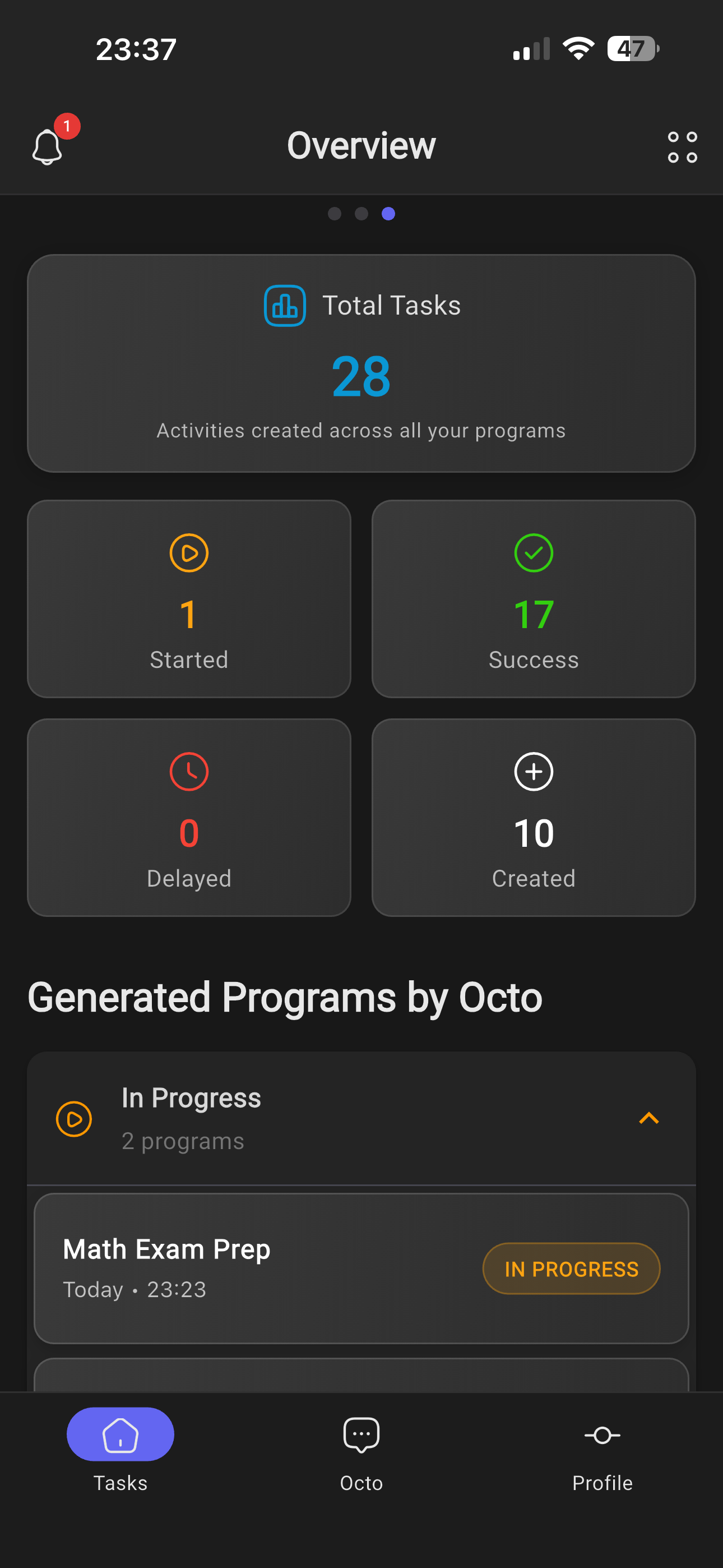Click the red clock icon on Delayed card
Viewport: 723px width, 1568px height.
[x=189, y=772]
